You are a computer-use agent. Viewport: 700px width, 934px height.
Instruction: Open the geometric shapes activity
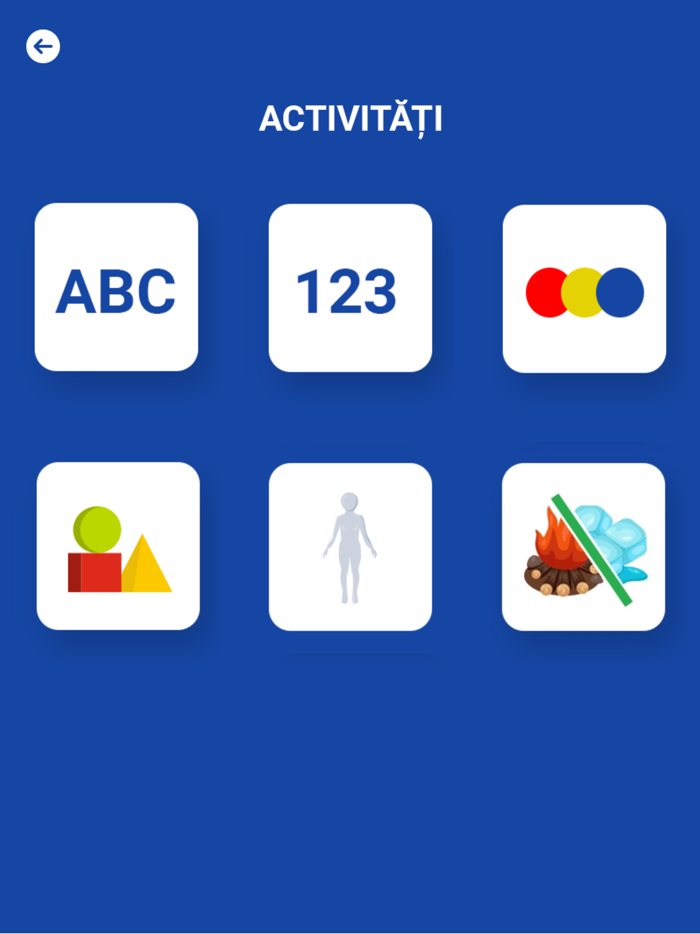(118, 546)
